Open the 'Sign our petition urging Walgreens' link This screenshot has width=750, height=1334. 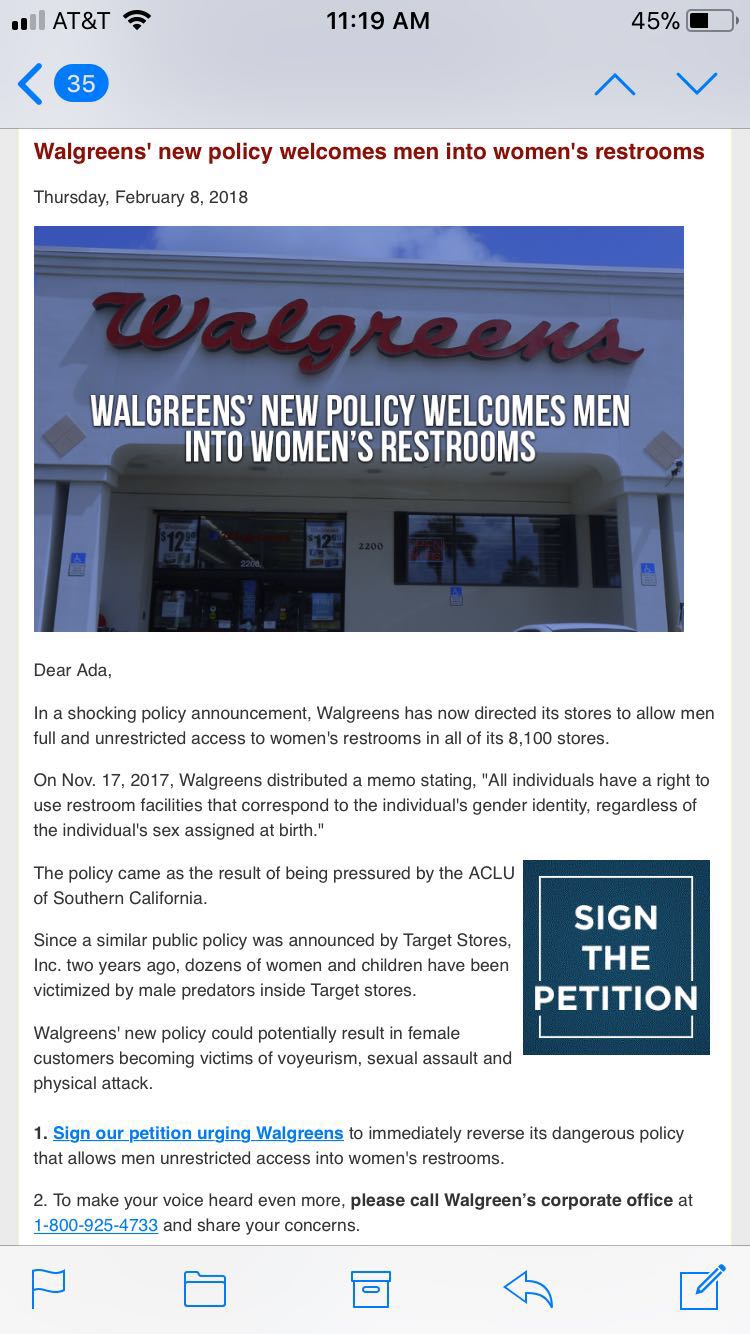[198, 1133]
